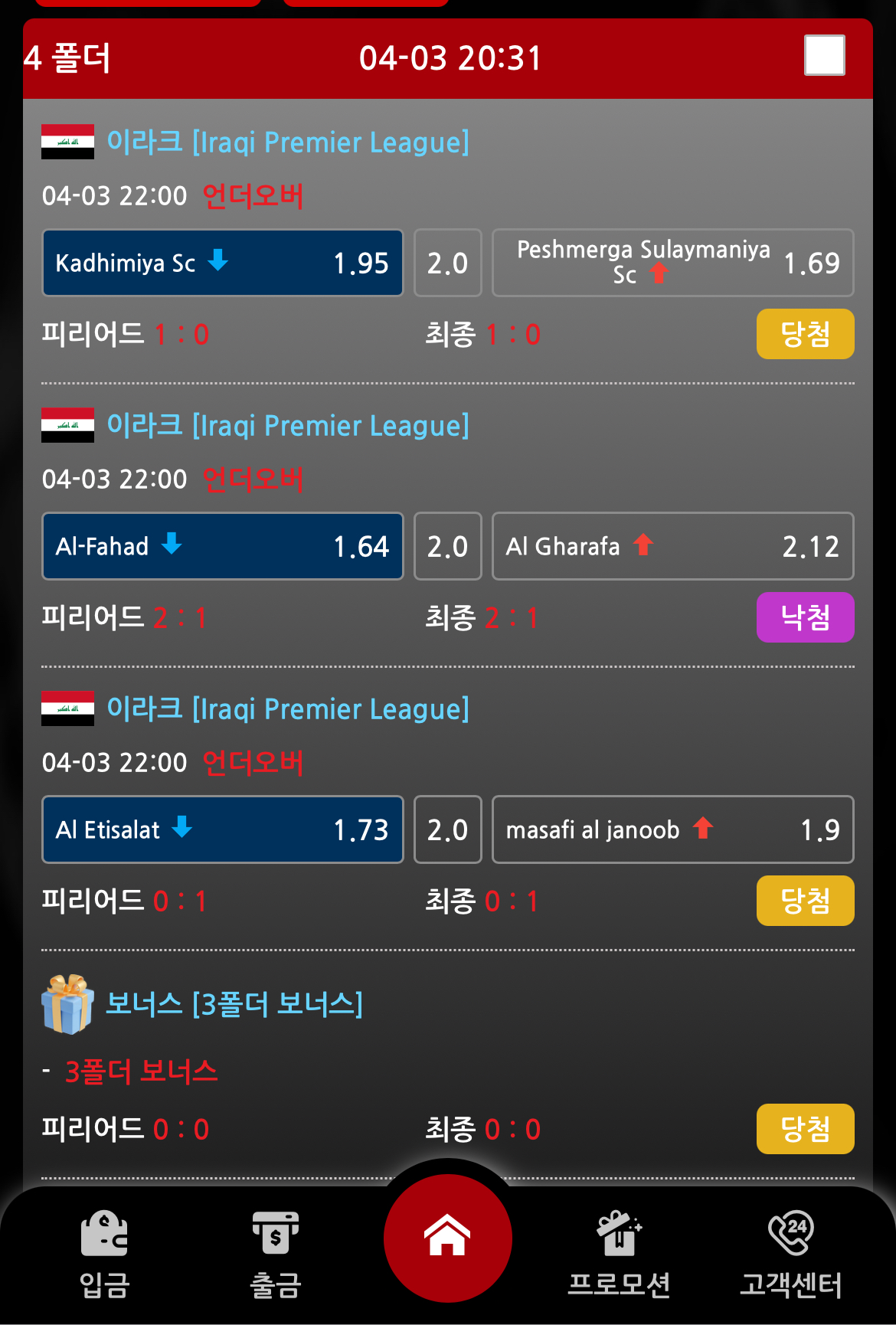Go to the home screen via the red home button
Image resolution: width=896 pixels, height=1325 pixels.
pos(448,1237)
